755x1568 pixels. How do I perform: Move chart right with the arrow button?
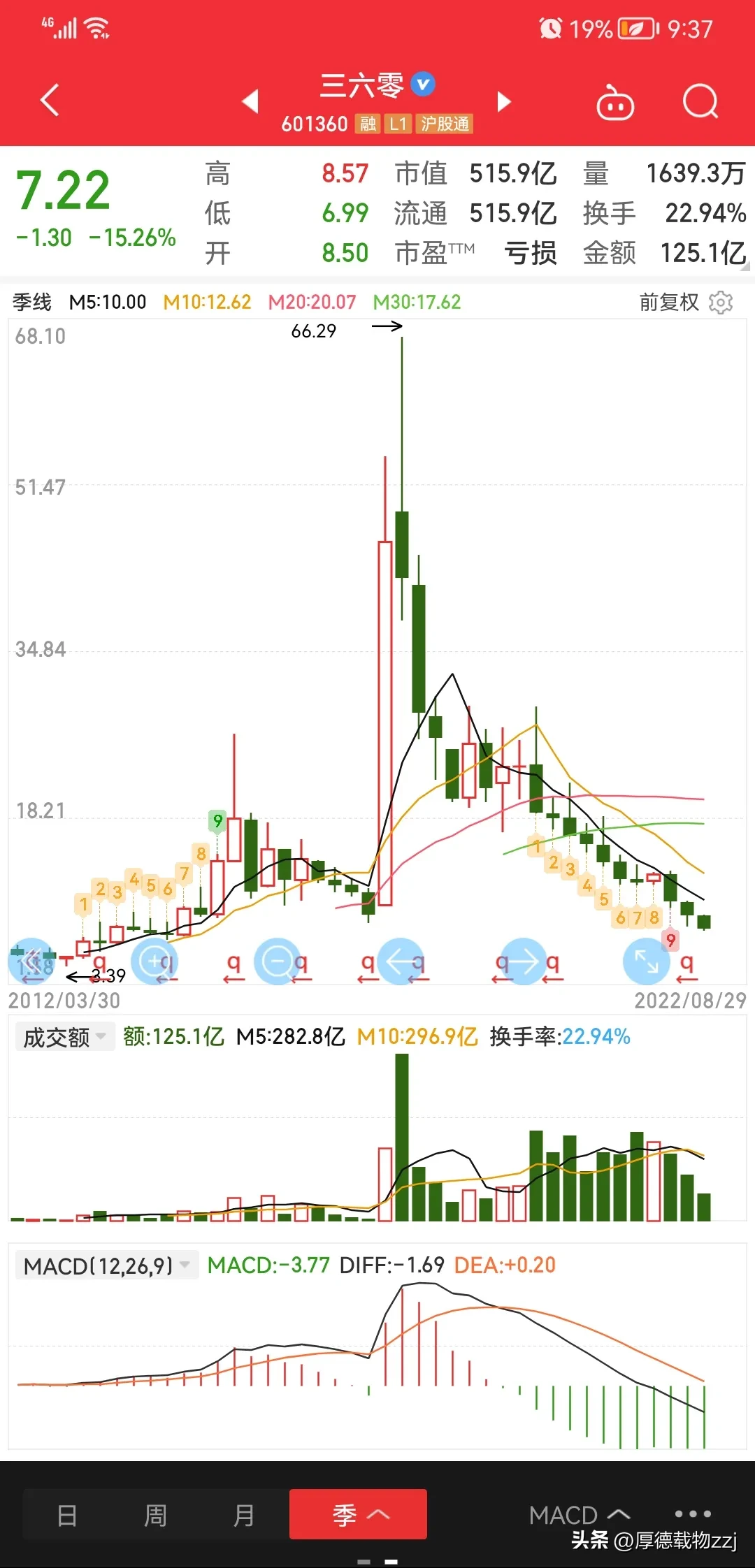(x=523, y=961)
